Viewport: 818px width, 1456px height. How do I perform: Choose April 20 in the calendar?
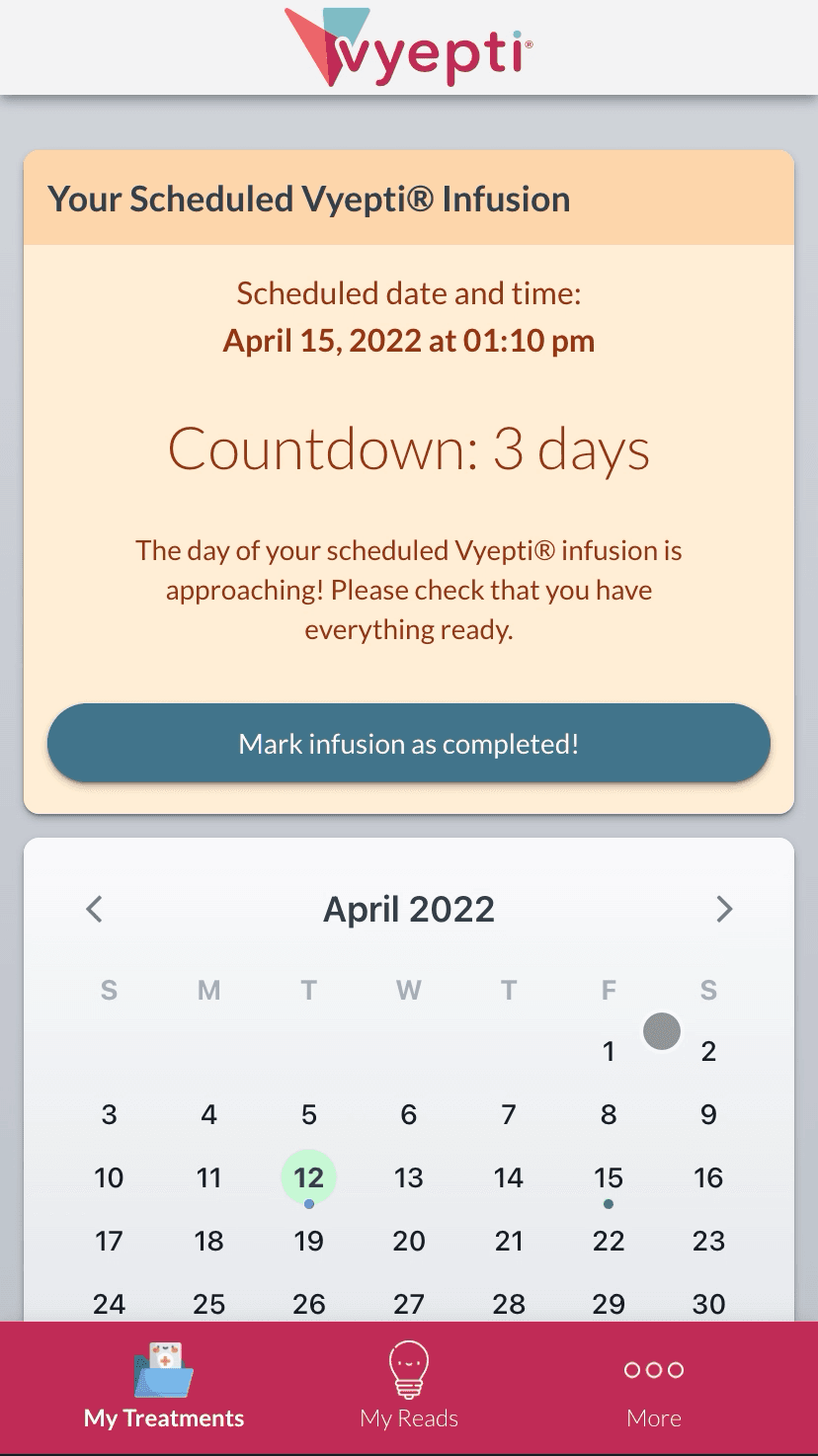pyautogui.click(x=409, y=1241)
